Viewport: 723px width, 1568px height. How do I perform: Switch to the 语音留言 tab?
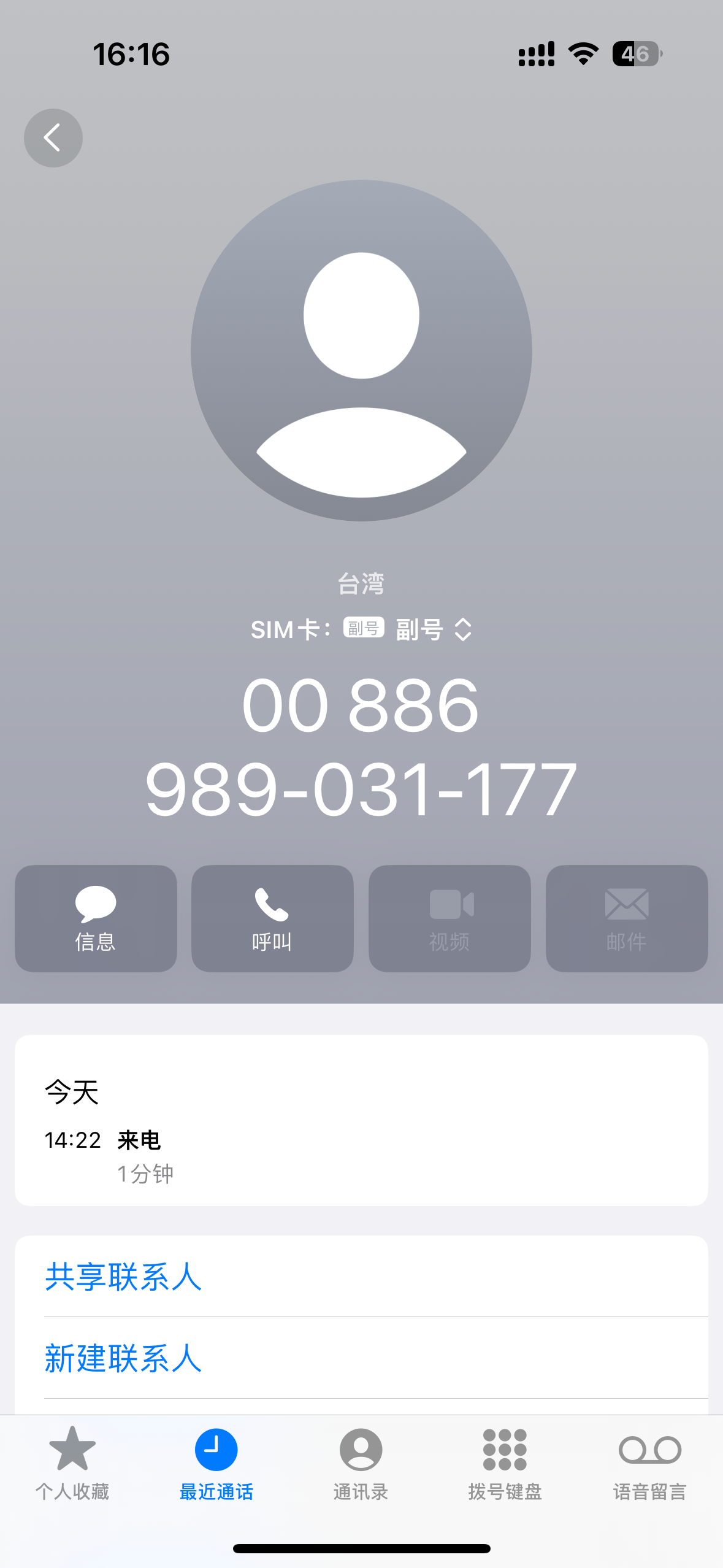pos(650,1463)
